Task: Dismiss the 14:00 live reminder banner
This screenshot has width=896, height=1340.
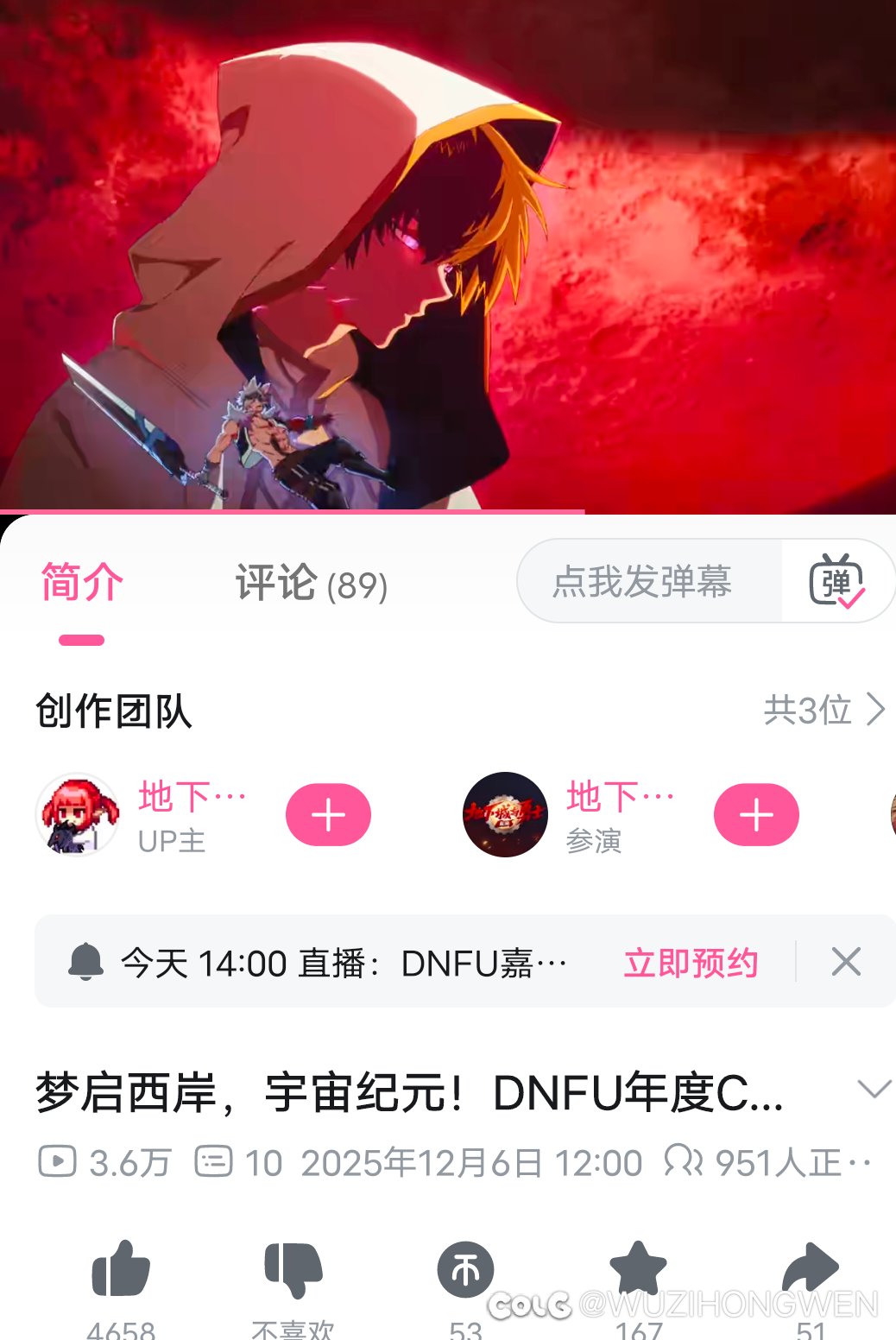Action: [x=846, y=963]
